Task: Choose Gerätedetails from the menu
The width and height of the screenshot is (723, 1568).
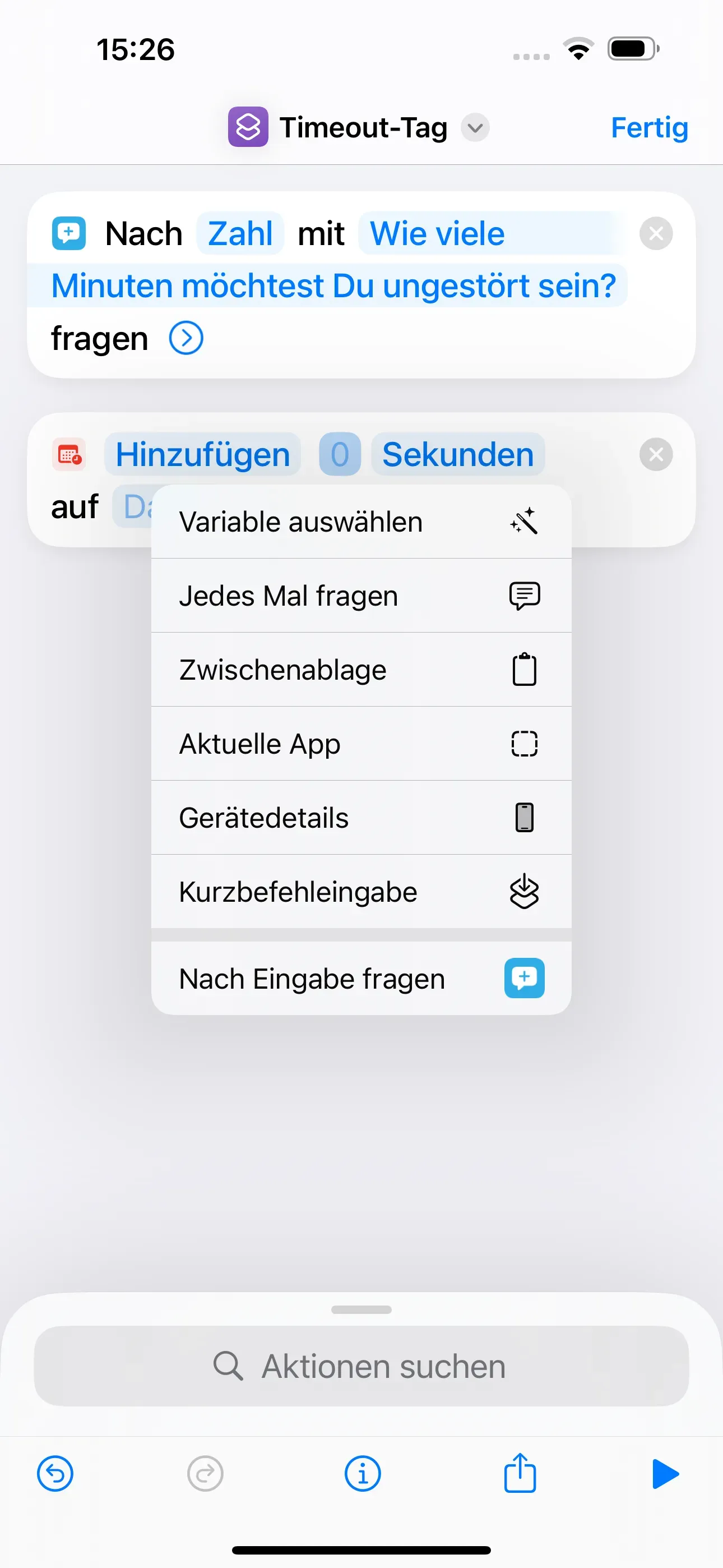Action: pyautogui.click(x=360, y=818)
